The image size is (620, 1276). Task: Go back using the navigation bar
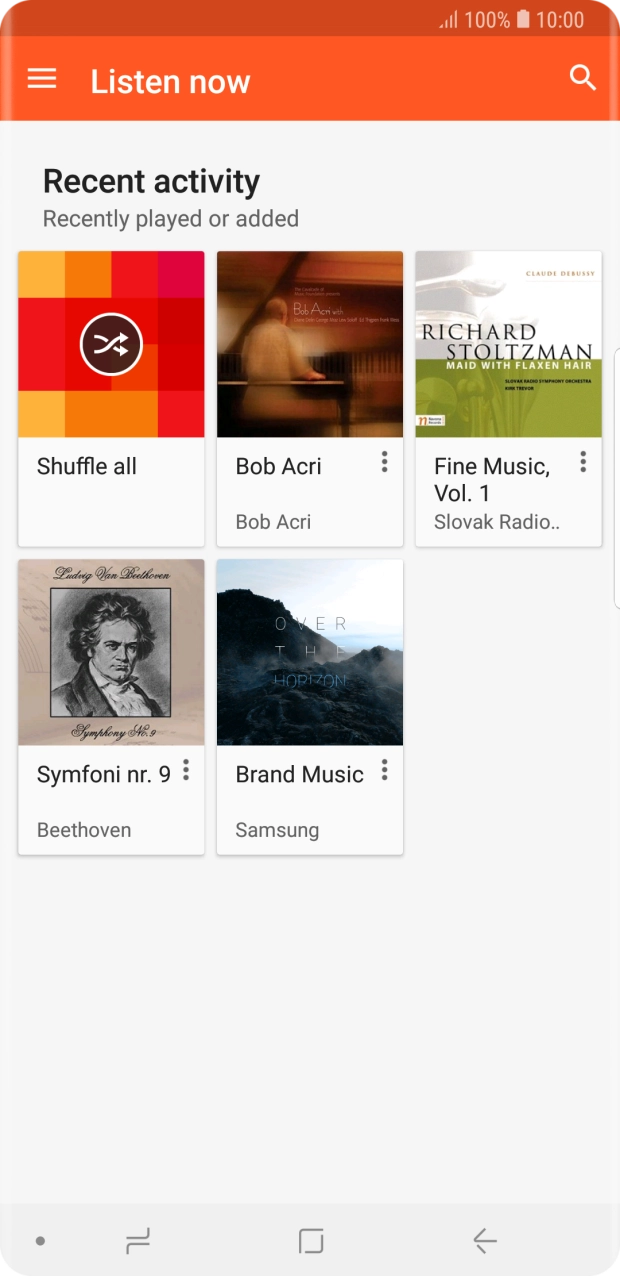click(x=485, y=1241)
